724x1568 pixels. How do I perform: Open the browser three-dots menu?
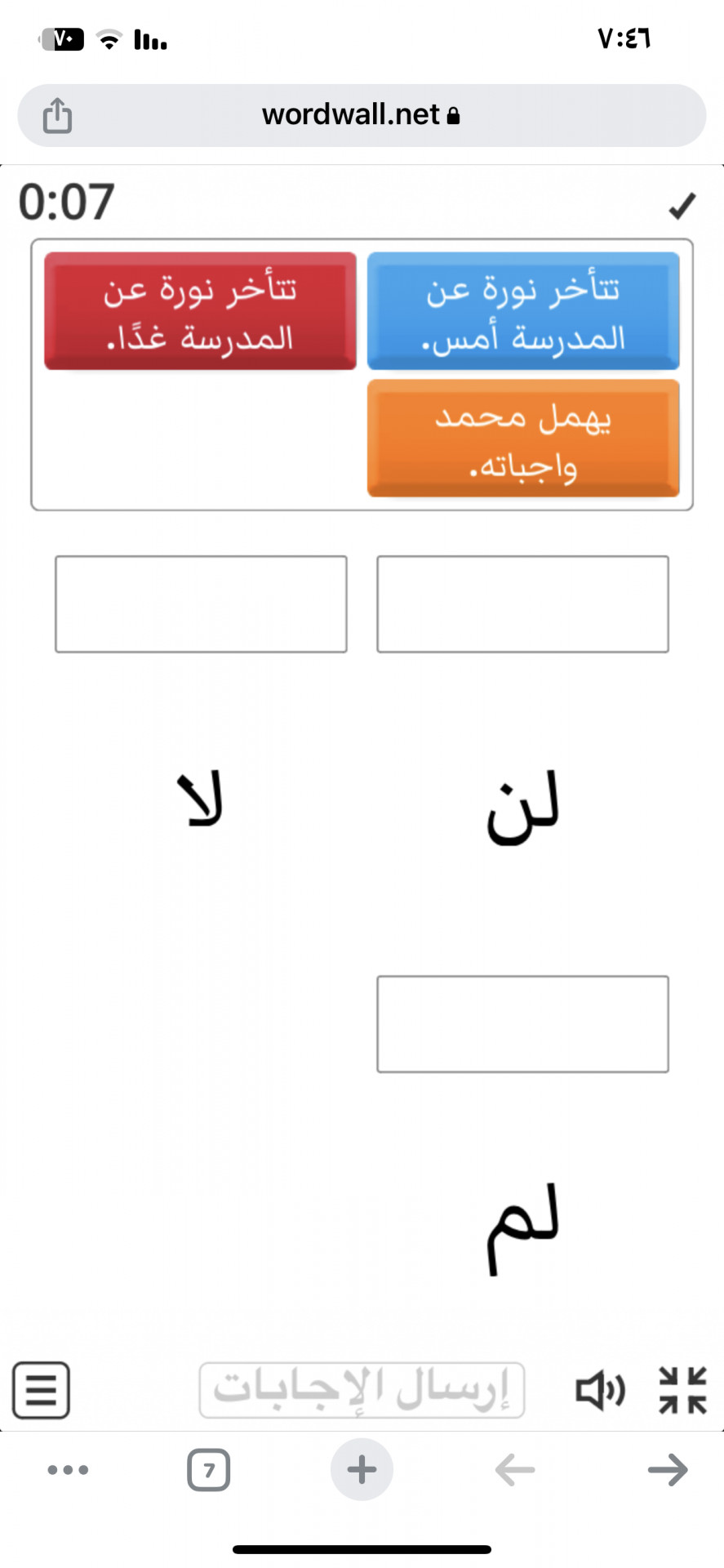tap(69, 1470)
